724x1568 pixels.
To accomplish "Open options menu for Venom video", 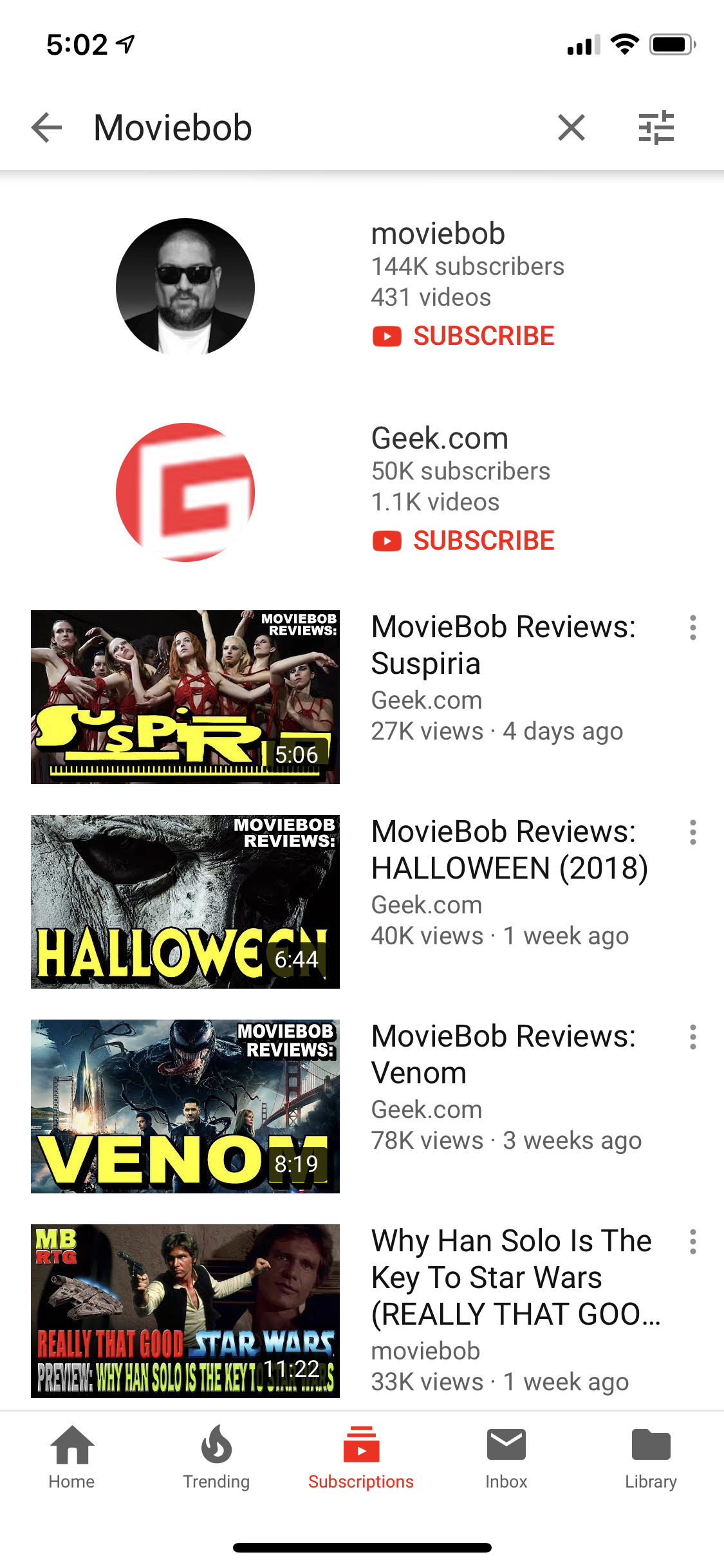I will click(x=692, y=1037).
